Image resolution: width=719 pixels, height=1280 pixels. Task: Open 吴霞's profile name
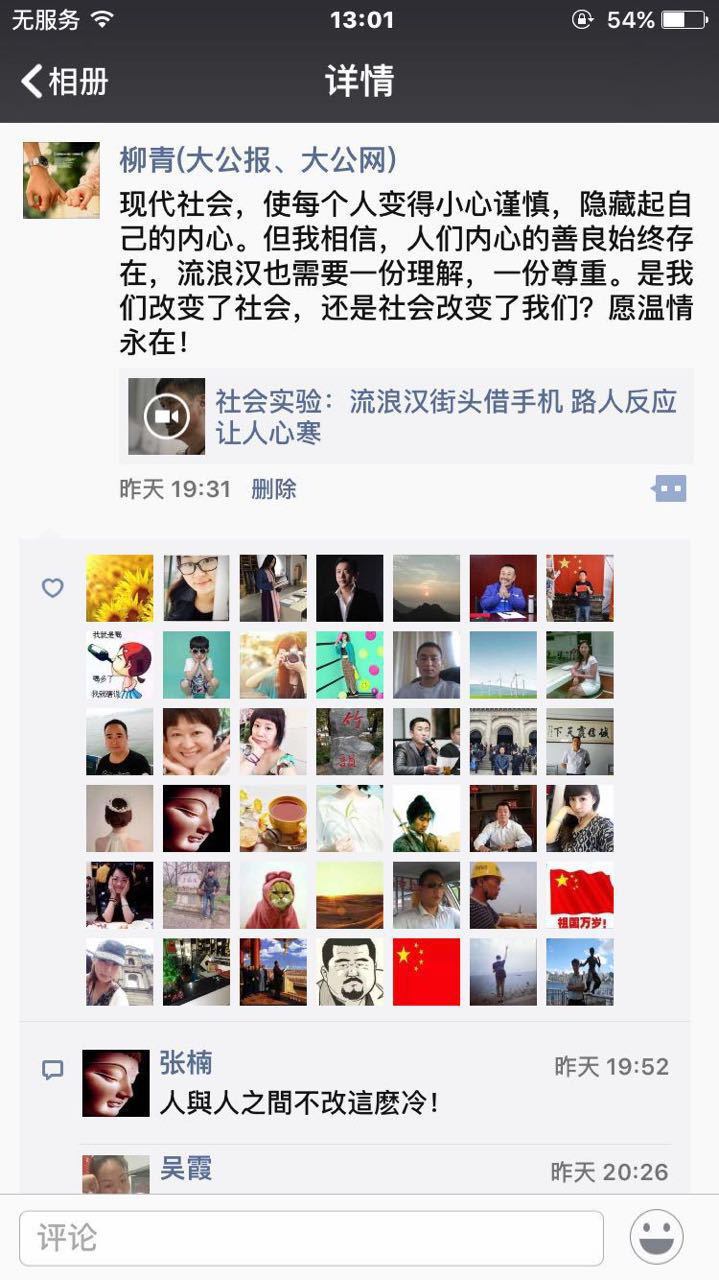pyautogui.click(x=186, y=1168)
